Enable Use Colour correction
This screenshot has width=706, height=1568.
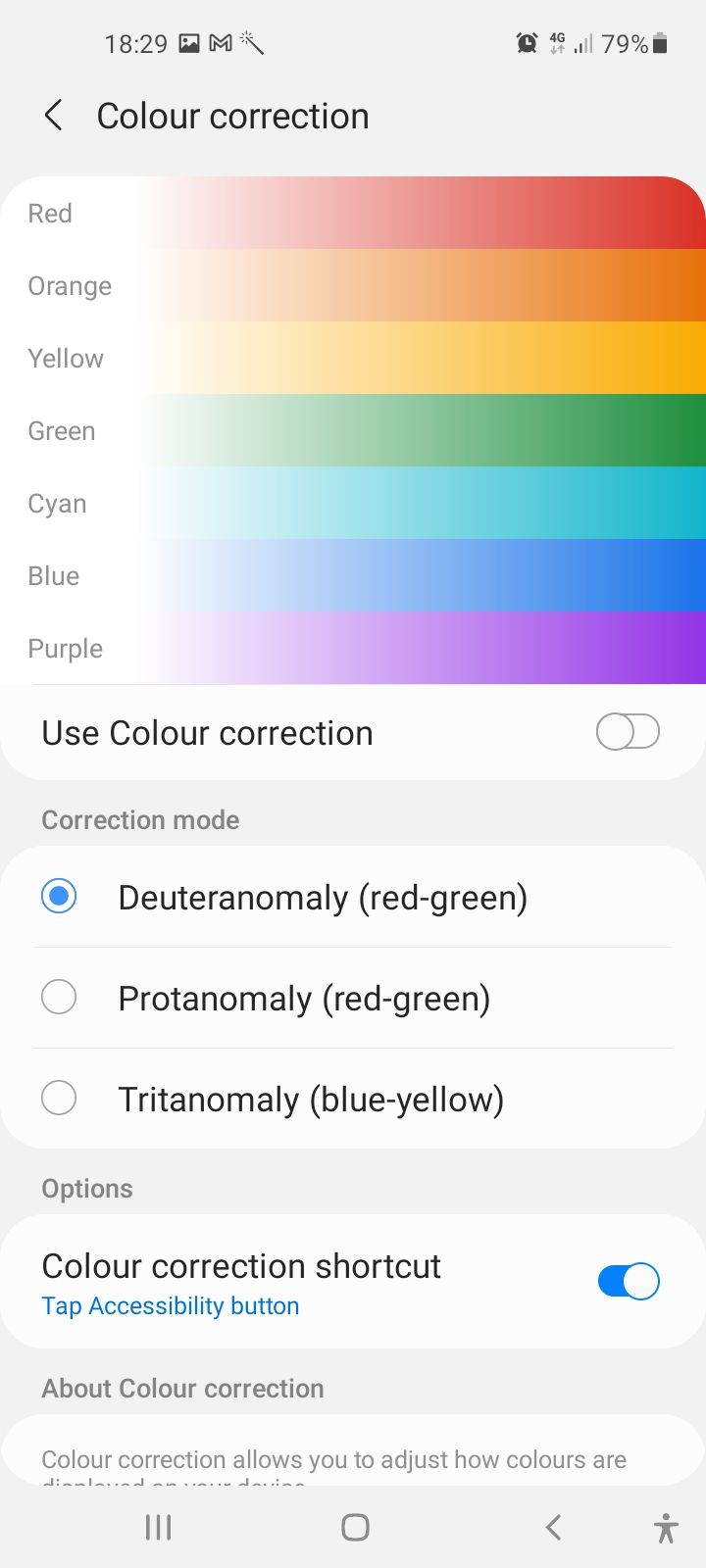[x=628, y=731]
